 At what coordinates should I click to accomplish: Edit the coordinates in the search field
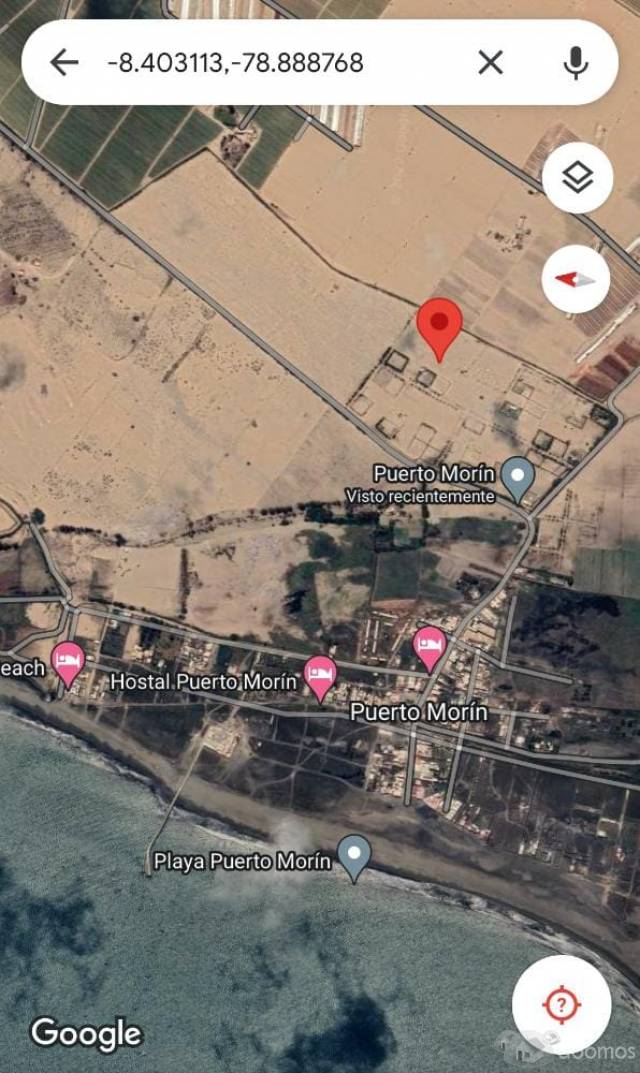pyautogui.click(x=235, y=63)
